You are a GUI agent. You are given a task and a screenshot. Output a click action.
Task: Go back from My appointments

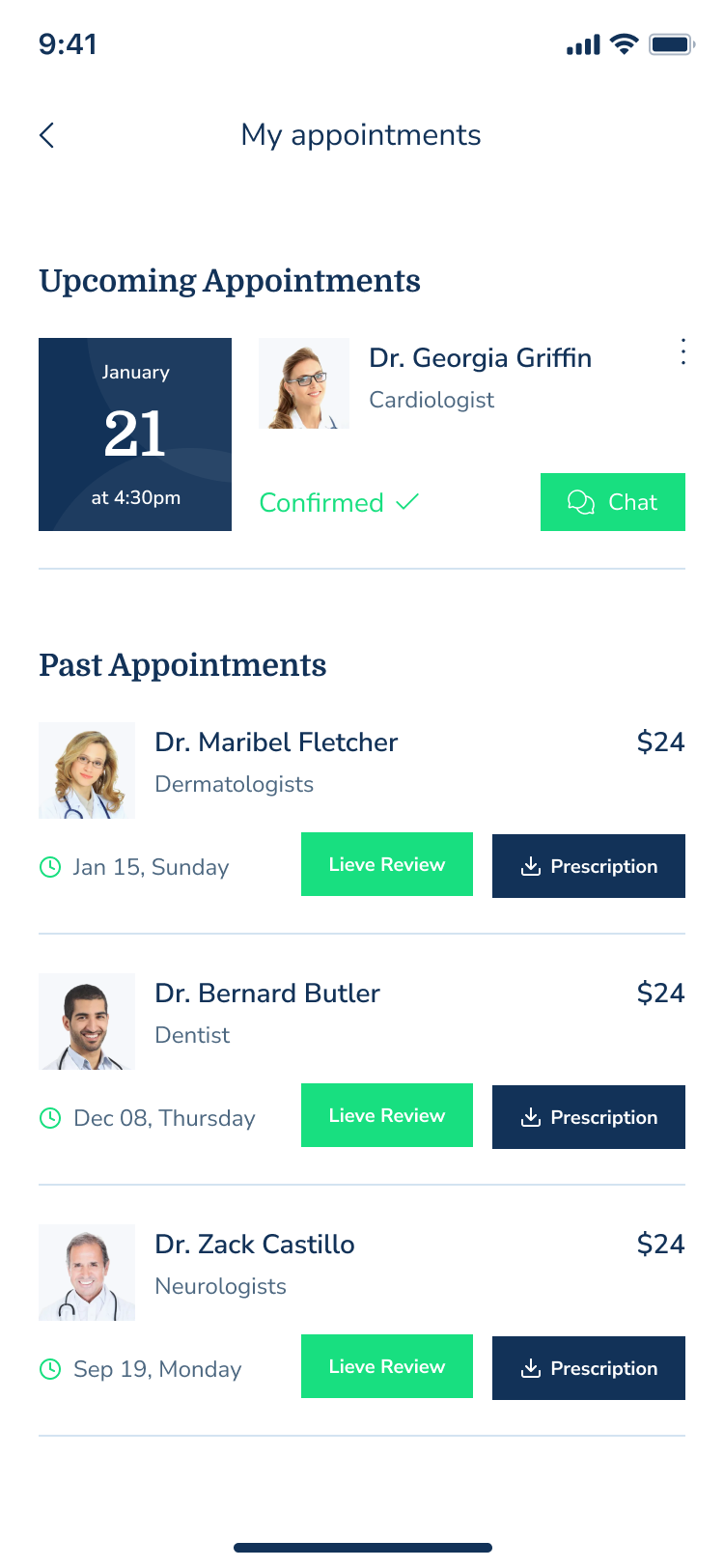46,135
